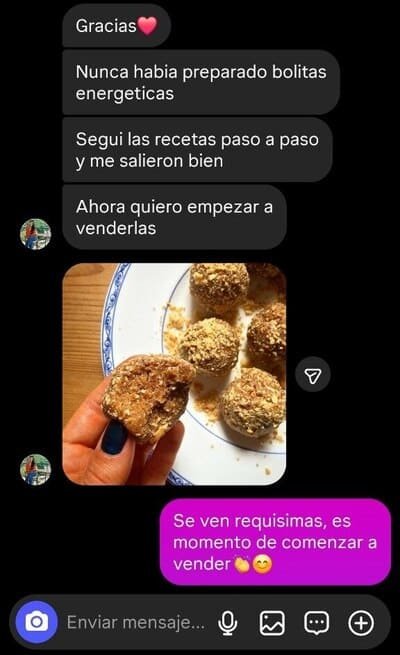
Task: Tap the Enviar mensaje text field
Action: coord(136,622)
